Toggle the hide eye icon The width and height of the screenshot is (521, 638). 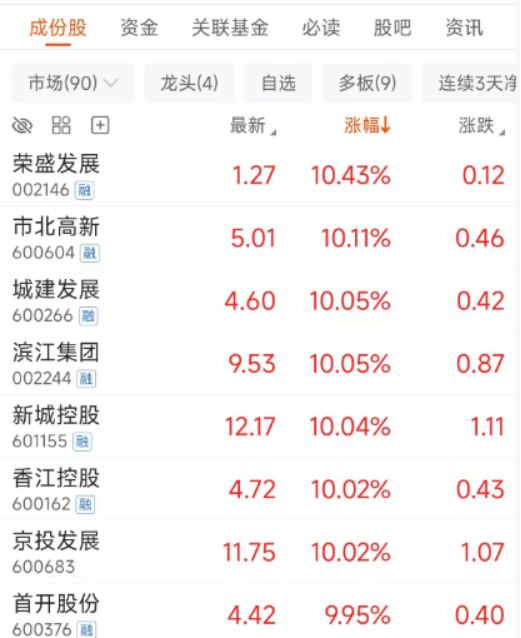(x=22, y=125)
